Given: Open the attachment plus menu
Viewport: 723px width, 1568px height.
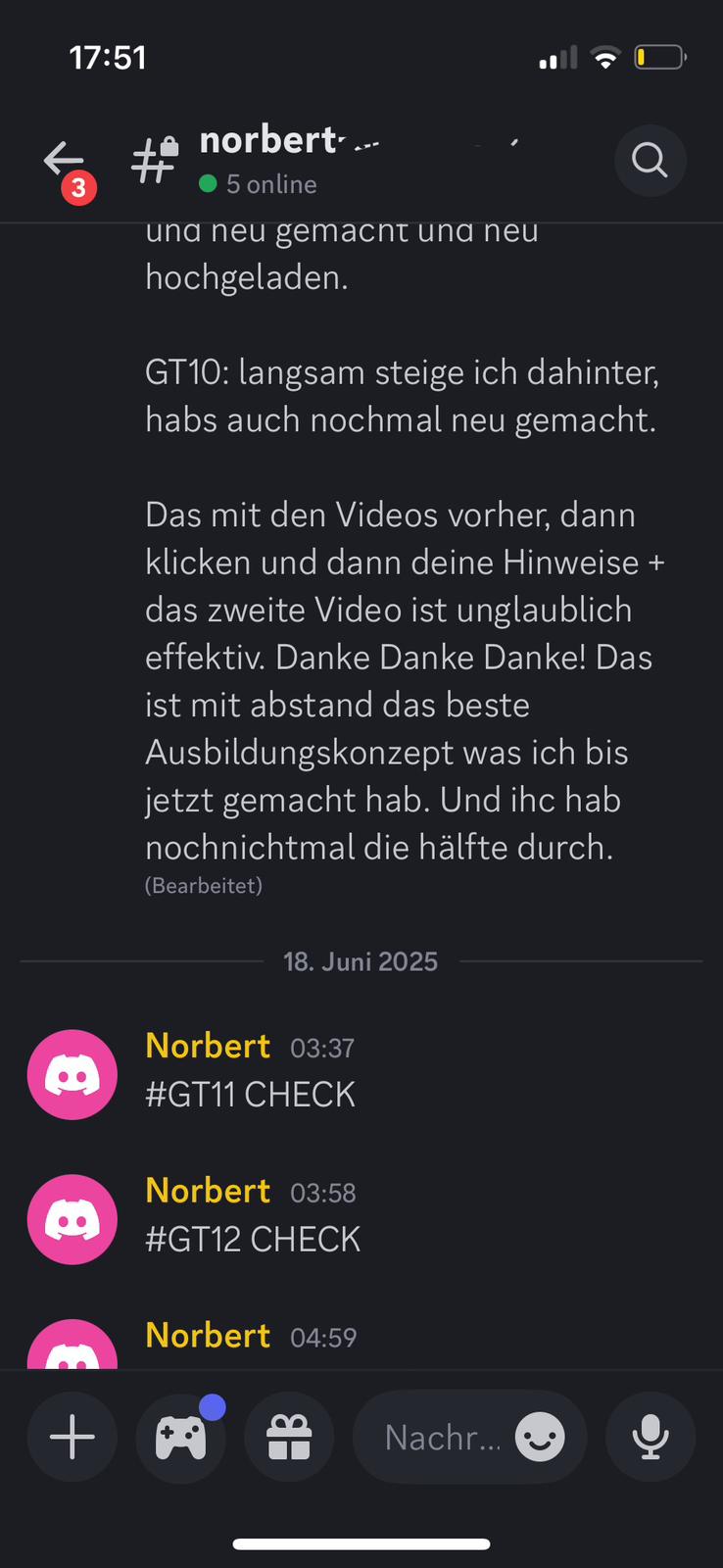Looking at the screenshot, I should click(x=72, y=1438).
